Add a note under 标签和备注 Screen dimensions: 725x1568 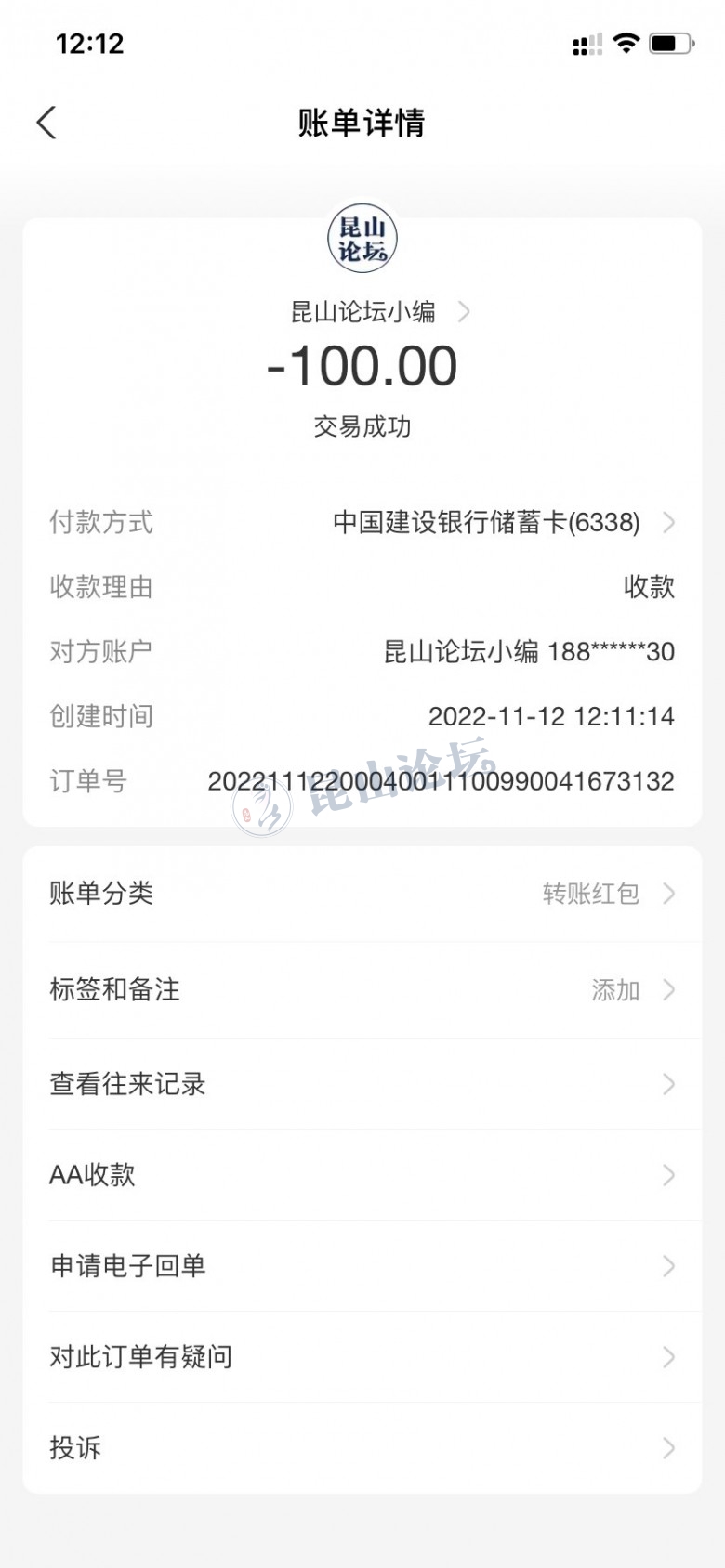[362, 990]
